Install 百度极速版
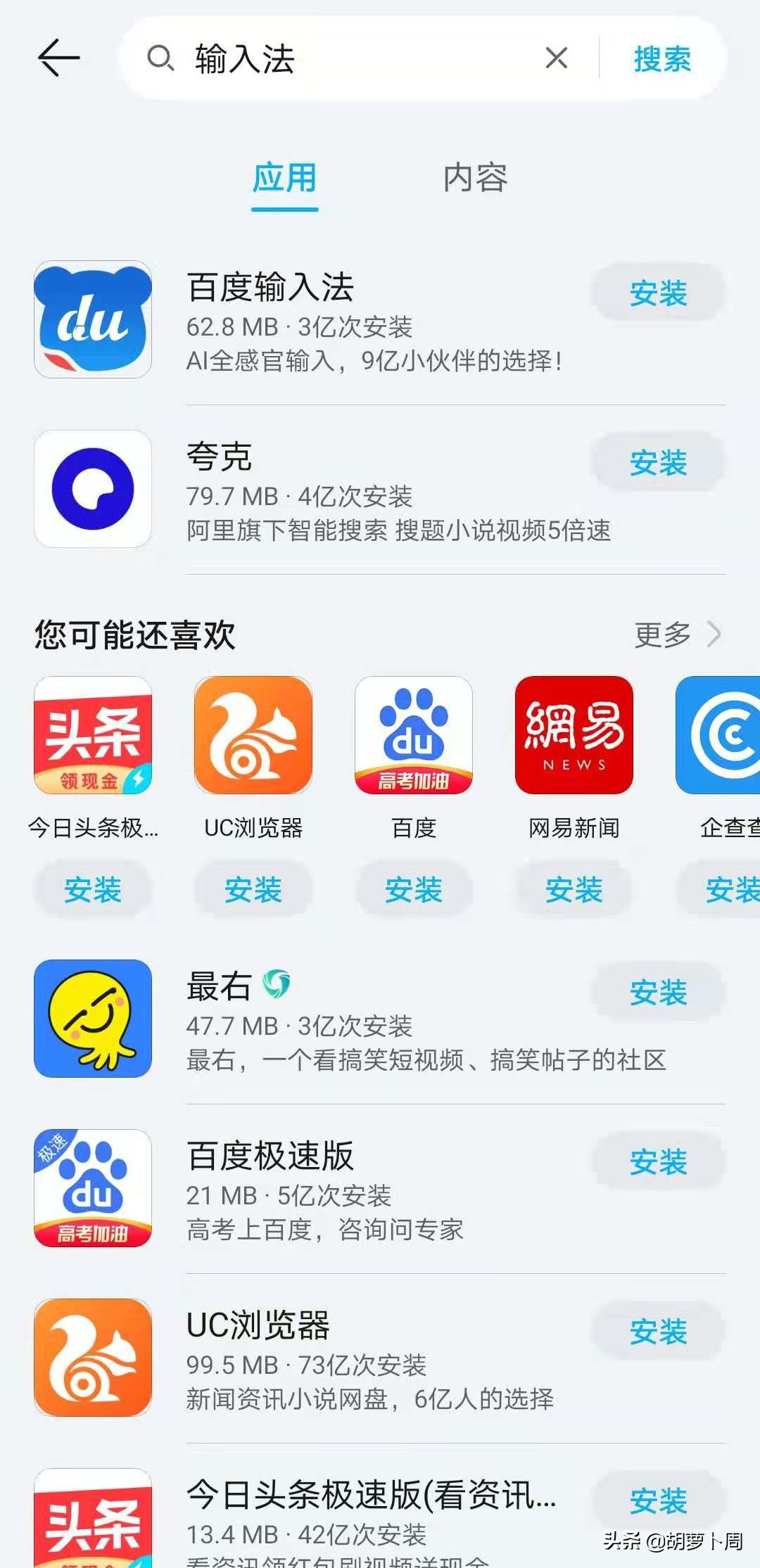 (658, 1162)
